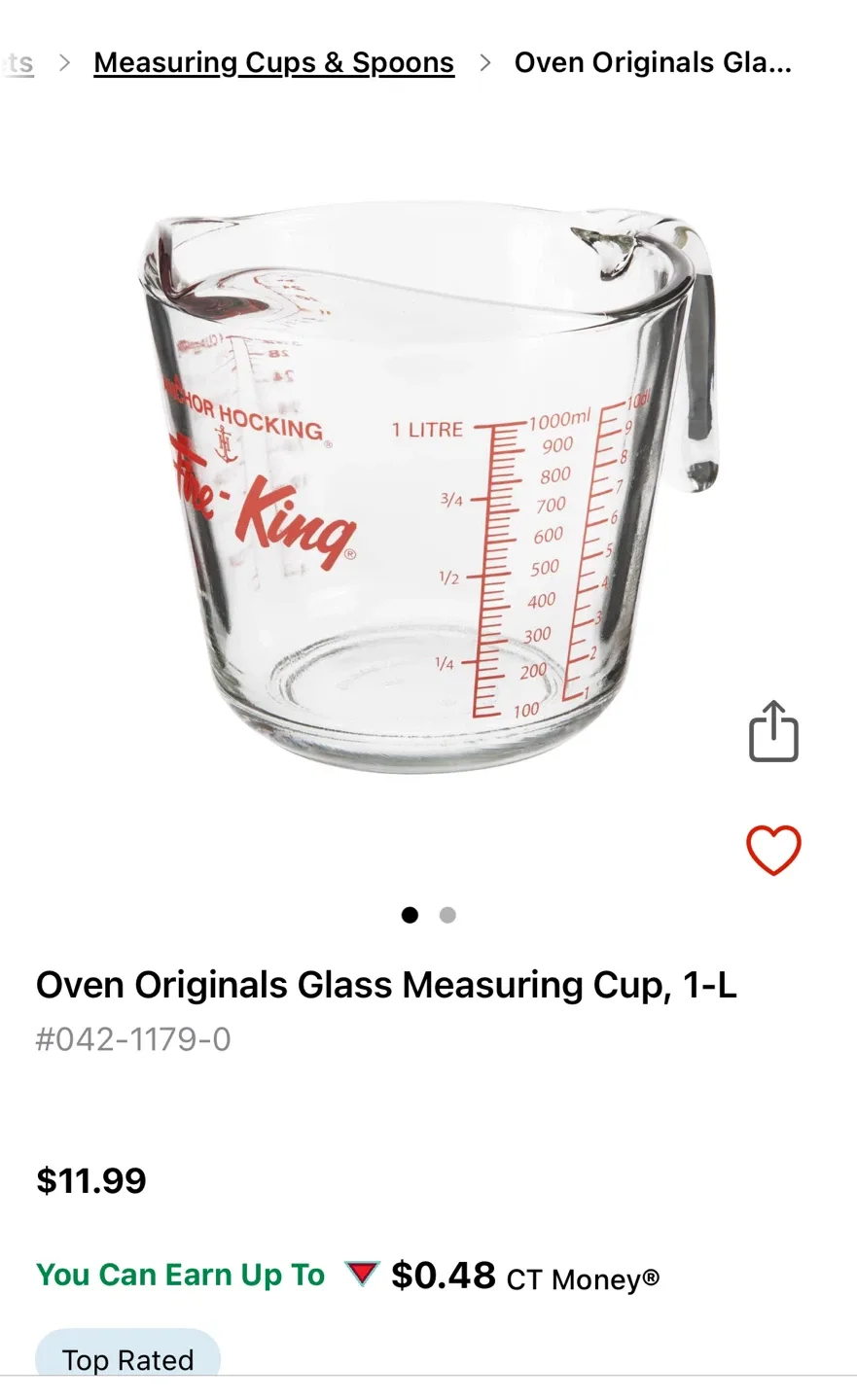Click the product number #042-1179-0

coord(133,1038)
